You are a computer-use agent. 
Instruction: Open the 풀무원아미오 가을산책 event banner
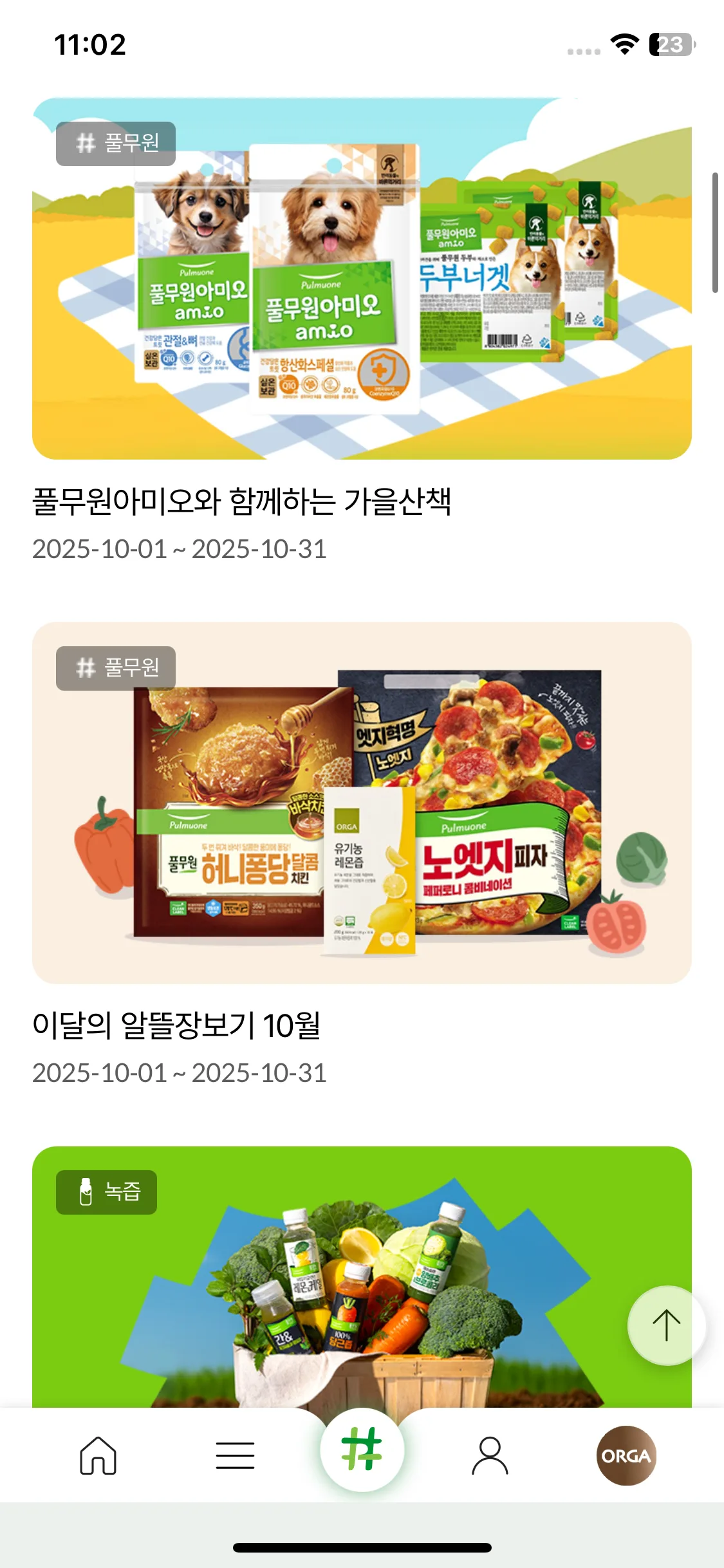(x=362, y=279)
